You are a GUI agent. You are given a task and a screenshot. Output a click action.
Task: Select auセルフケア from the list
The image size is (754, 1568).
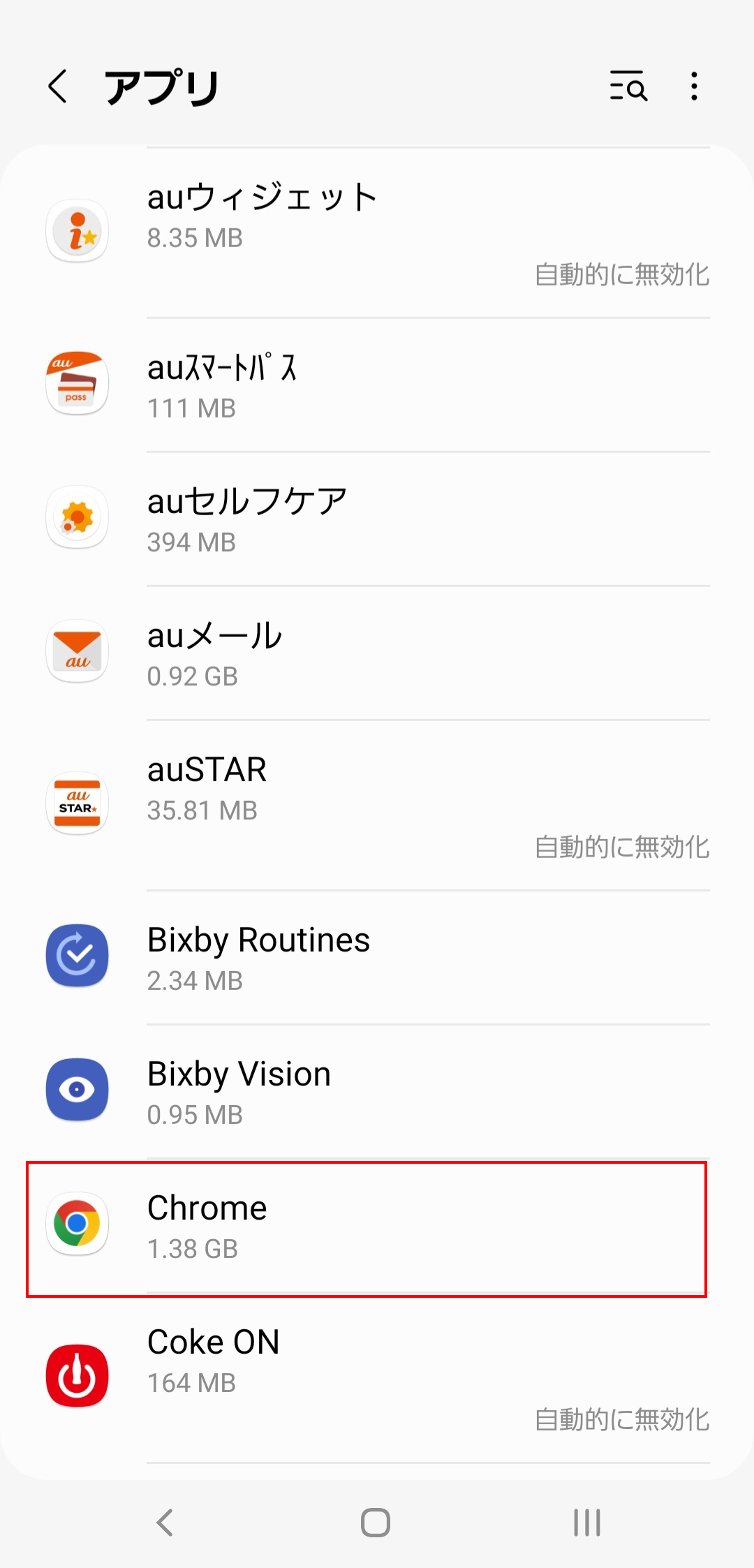(x=377, y=519)
